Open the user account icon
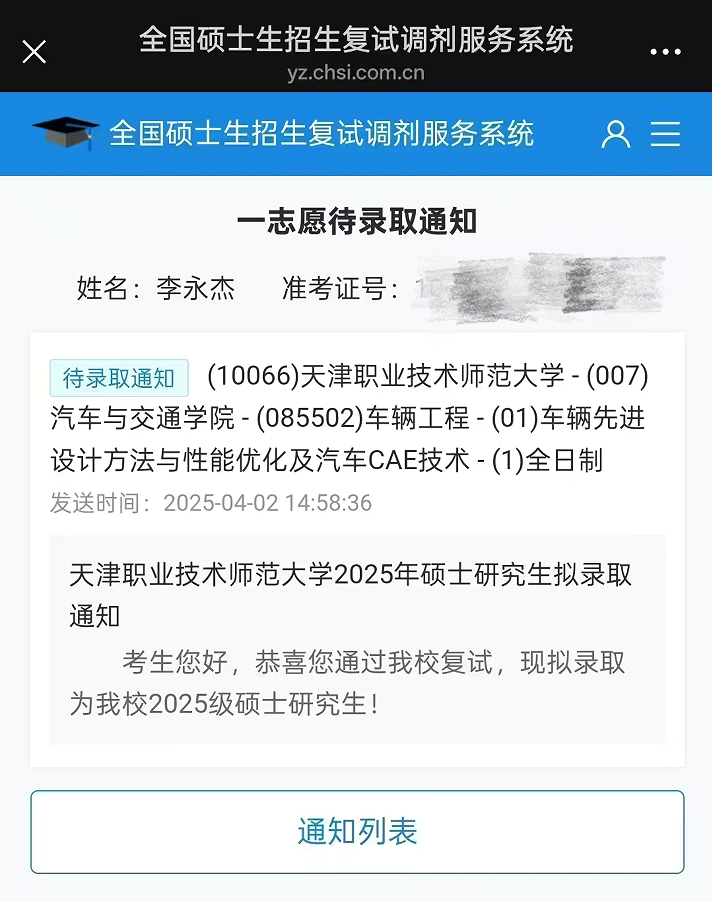Screen dimensions: 712x902 (x=616, y=134)
